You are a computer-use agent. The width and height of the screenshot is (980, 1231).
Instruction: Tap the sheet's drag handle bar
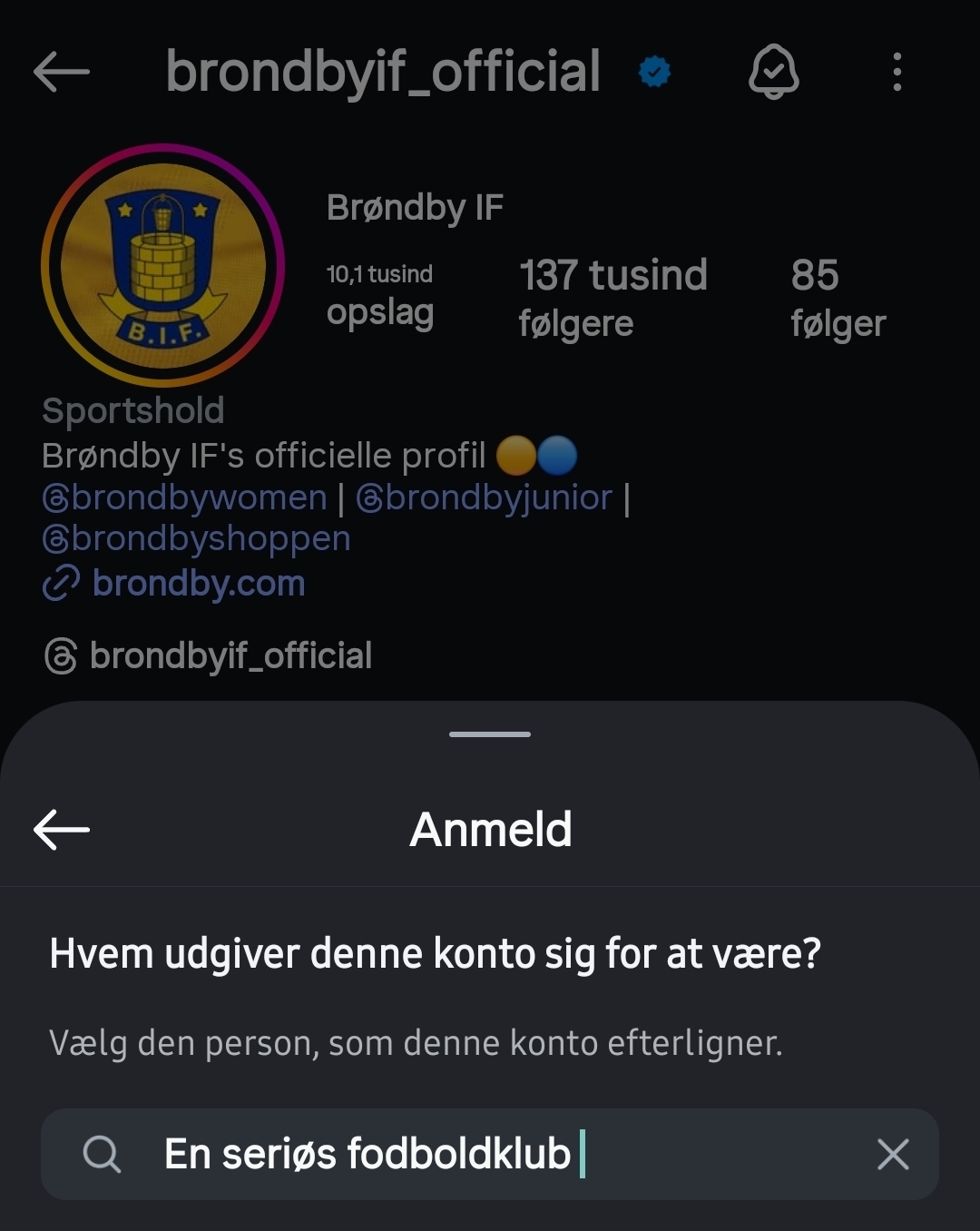point(490,734)
